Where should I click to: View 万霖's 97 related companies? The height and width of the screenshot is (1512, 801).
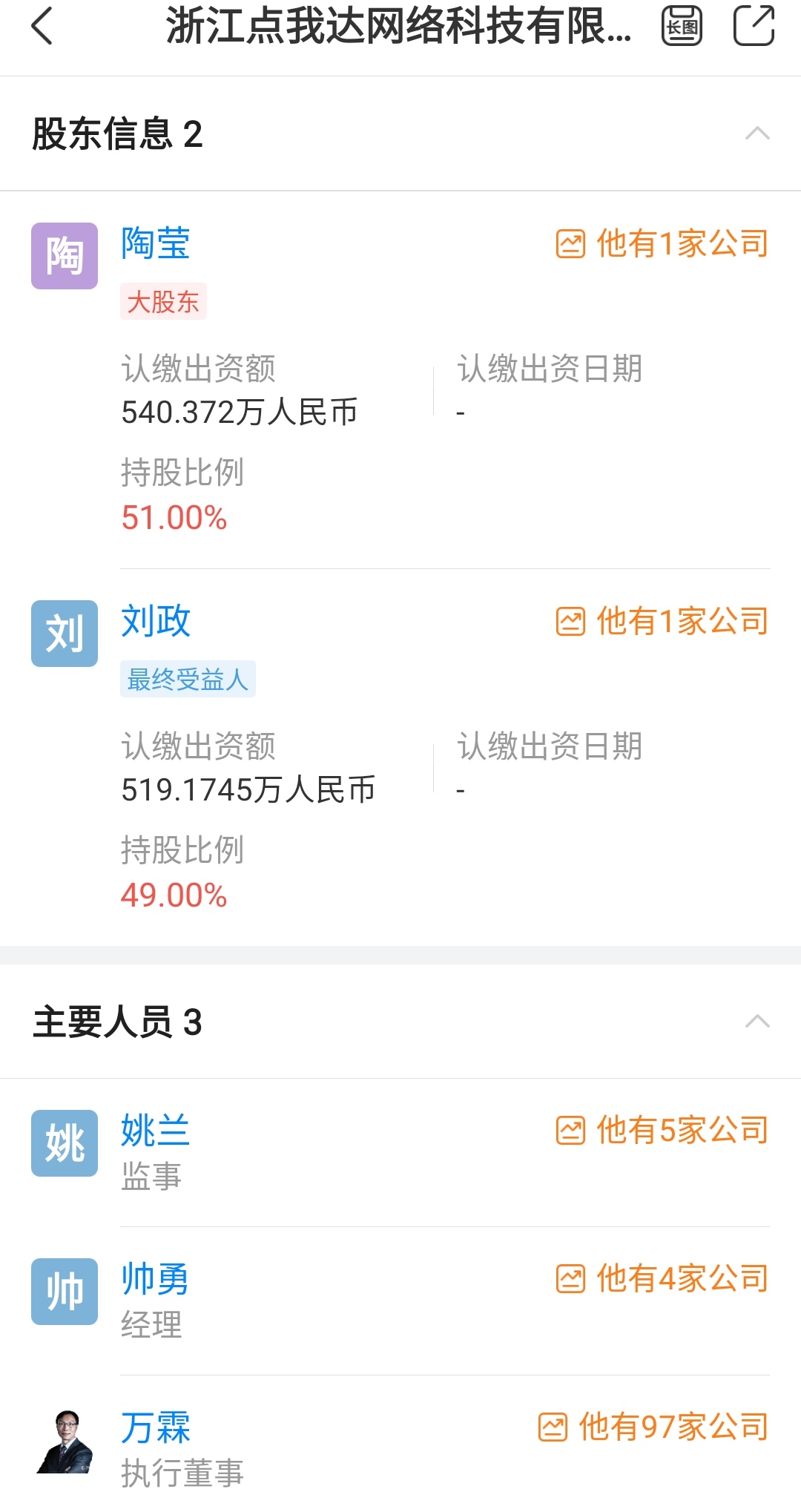[653, 1427]
